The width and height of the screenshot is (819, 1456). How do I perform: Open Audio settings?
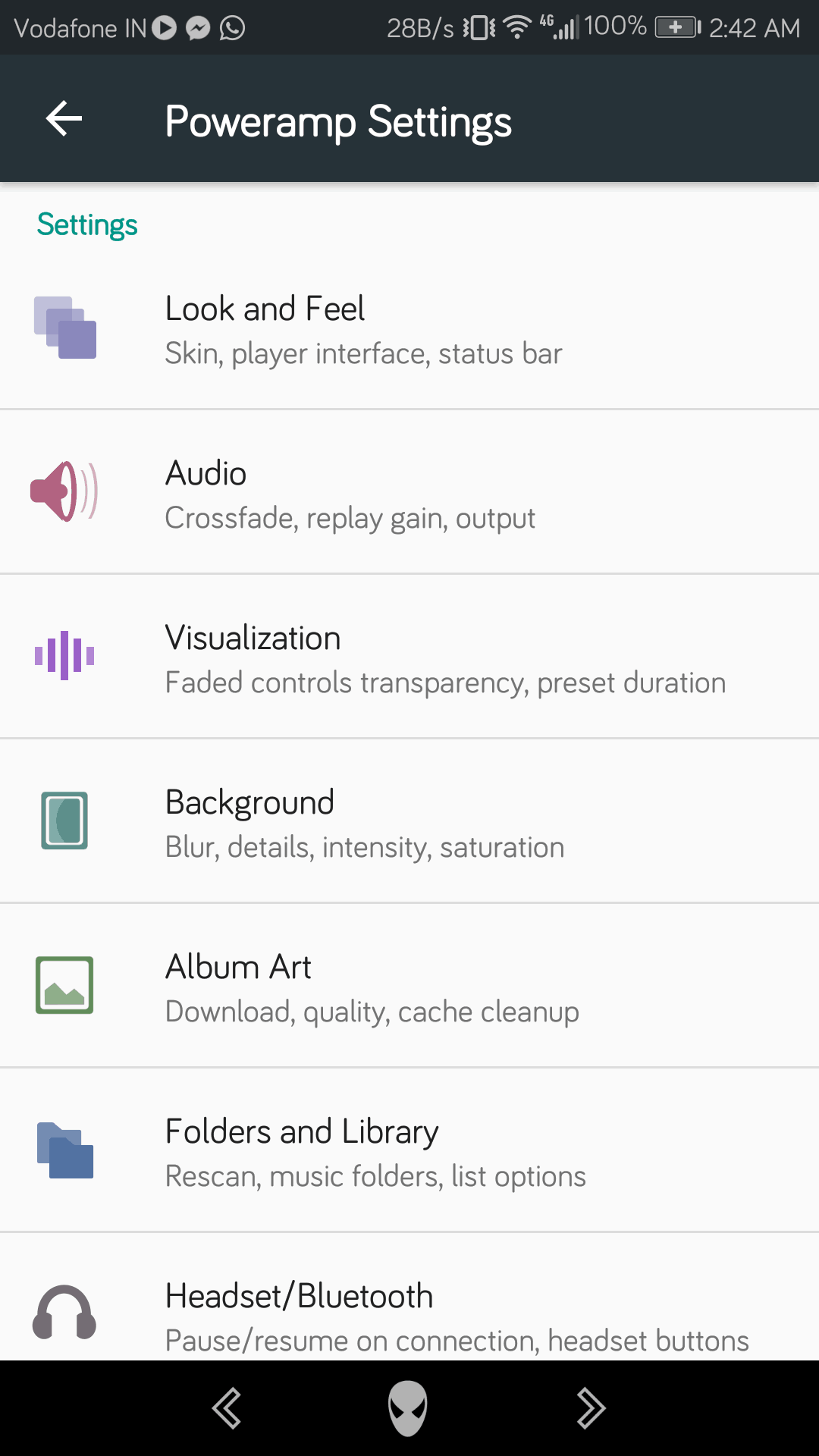coord(409,493)
